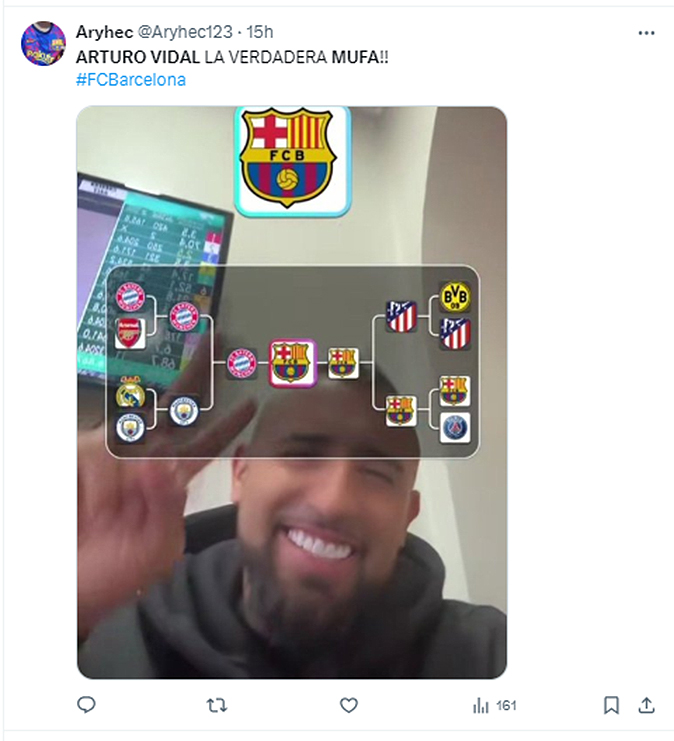Viewport: 674px width, 741px height.
Task: Bookmark this post
Action: coord(611,705)
